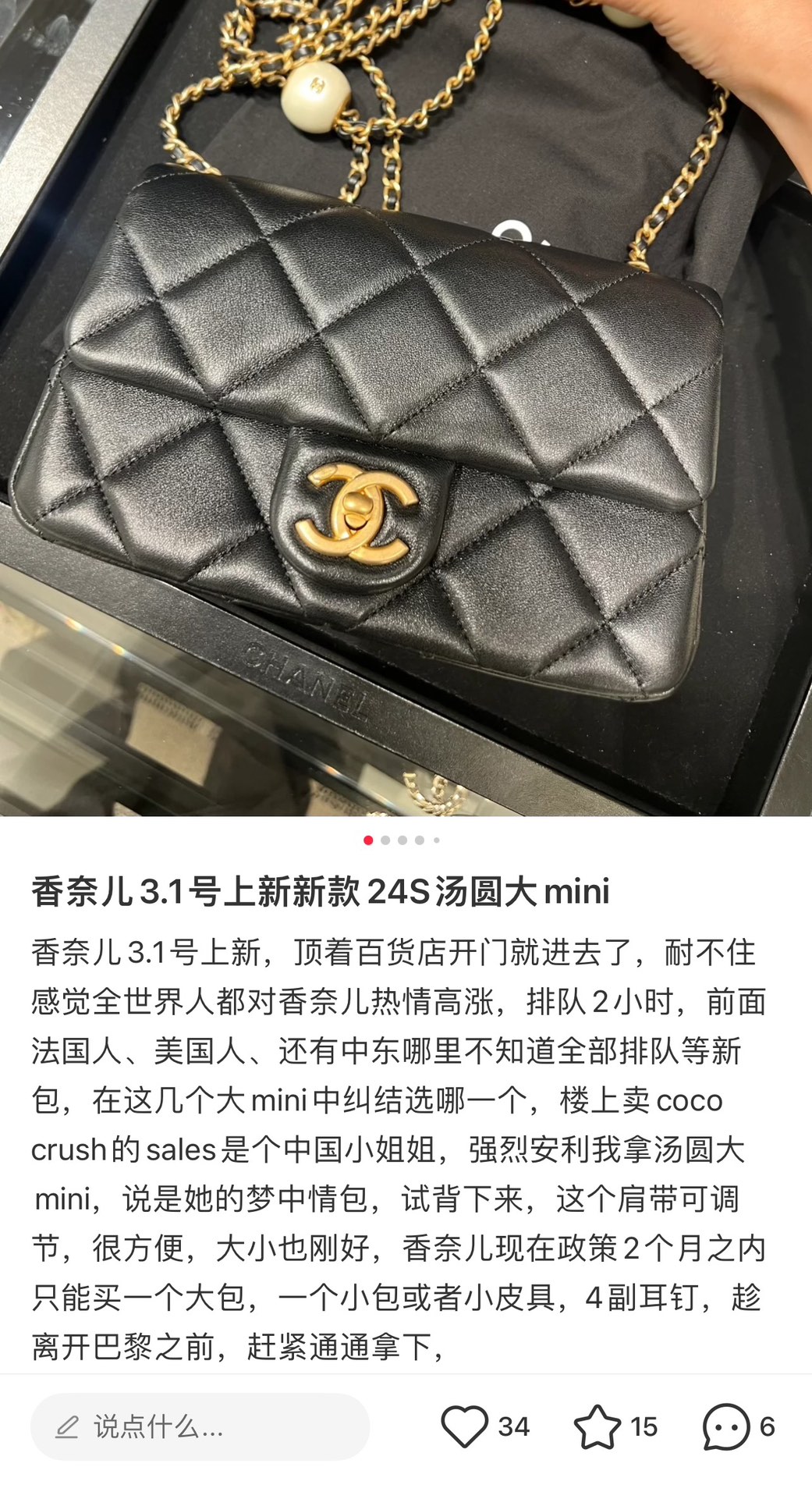Like this Chanel bag post
Image resolution: width=812 pixels, height=1499 pixels.
point(464,1427)
